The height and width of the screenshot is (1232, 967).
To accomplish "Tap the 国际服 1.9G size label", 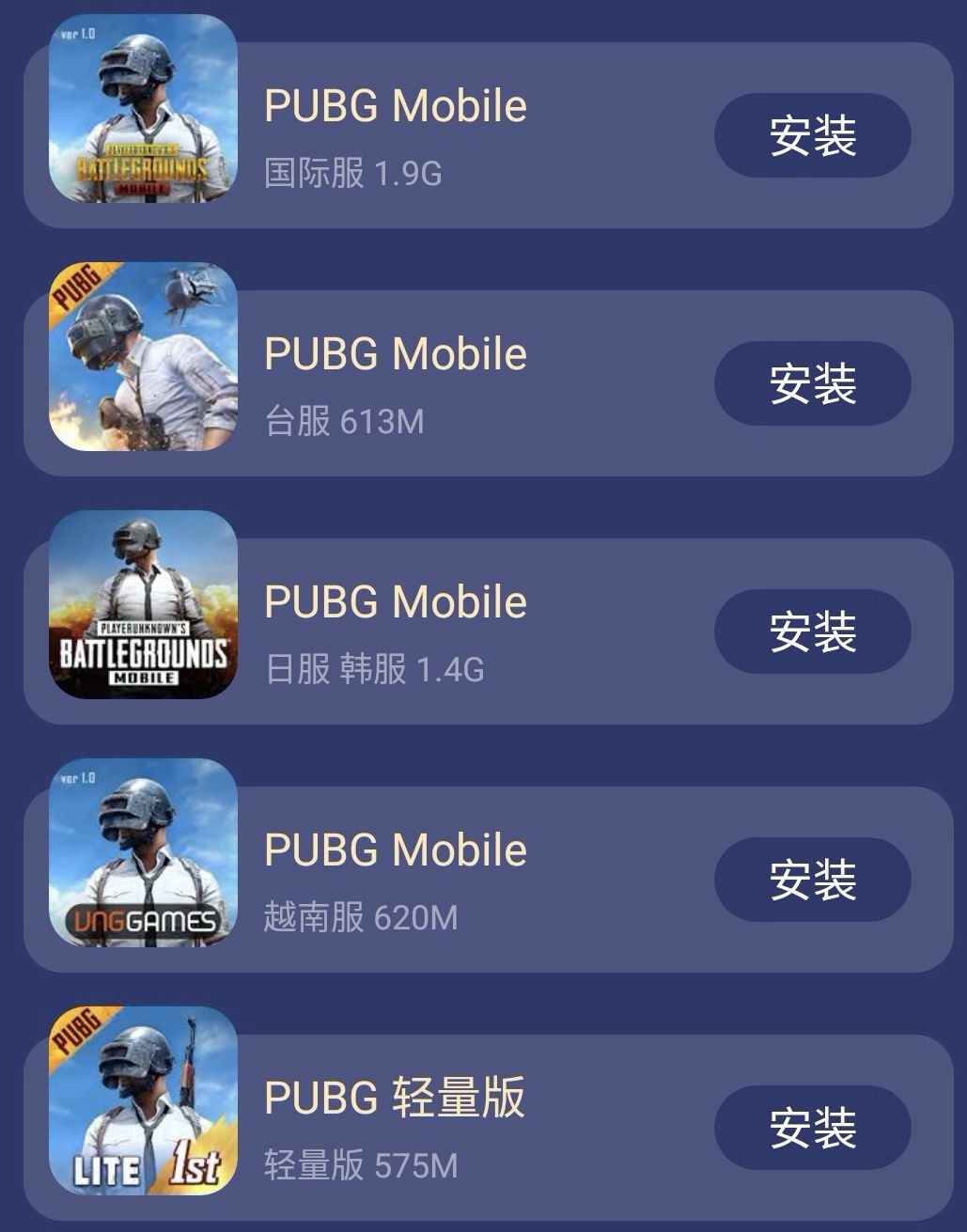I will pyautogui.click(x=353, y=170).
